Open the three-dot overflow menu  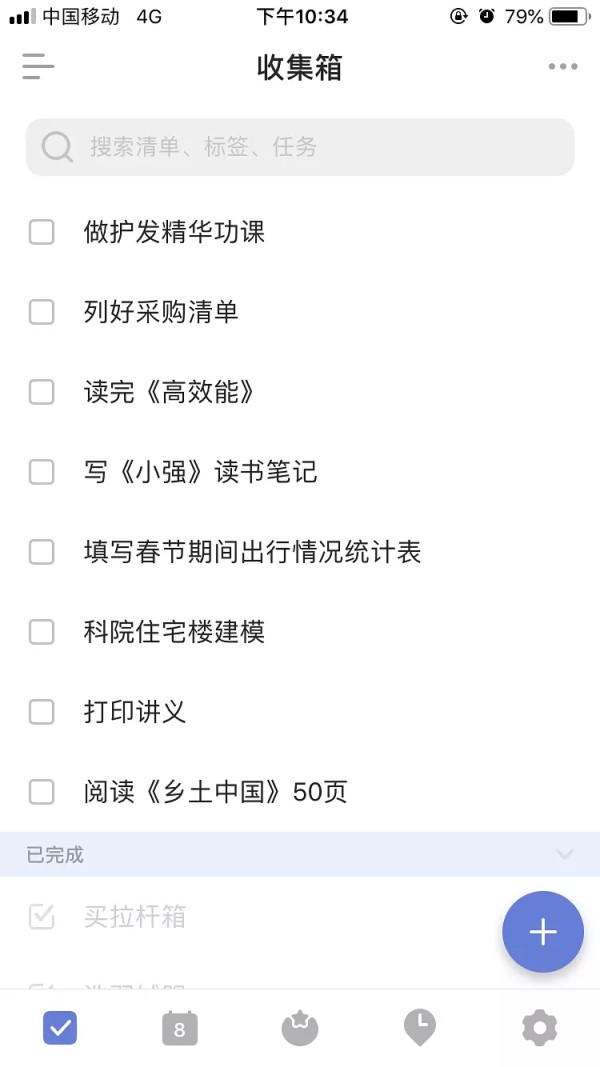[563, 66]
